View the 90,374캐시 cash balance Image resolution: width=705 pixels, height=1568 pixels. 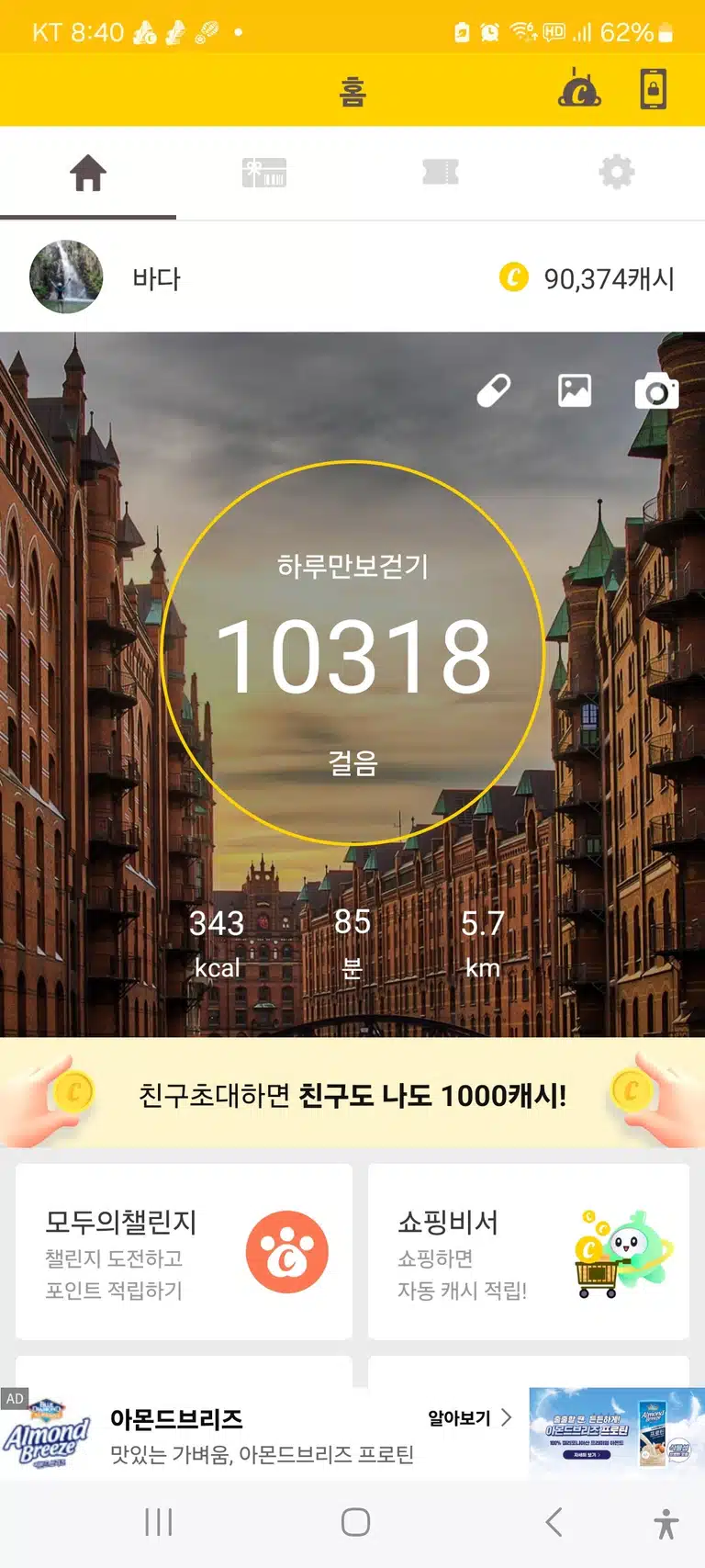(x=587, y=277)
